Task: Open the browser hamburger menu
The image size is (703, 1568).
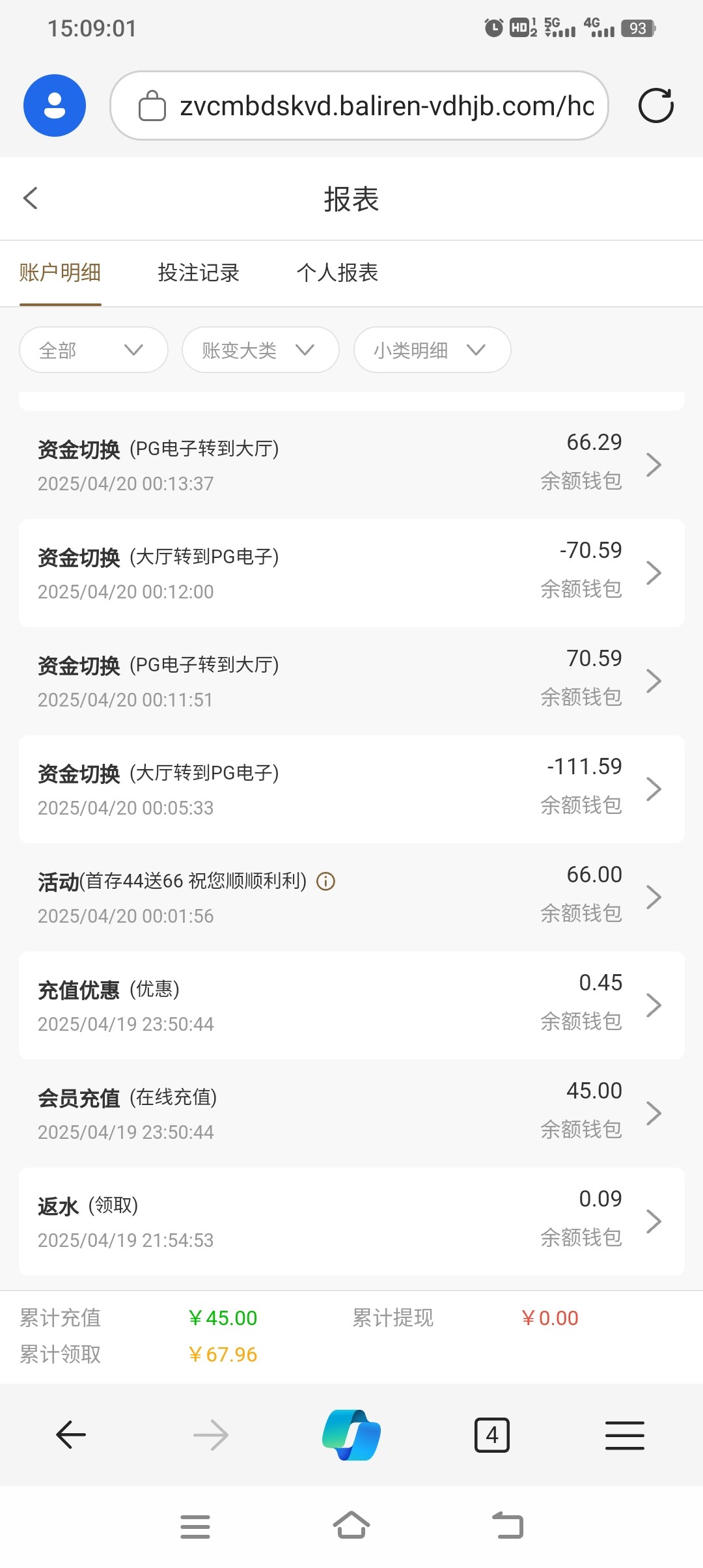Action: point(625,1435)
